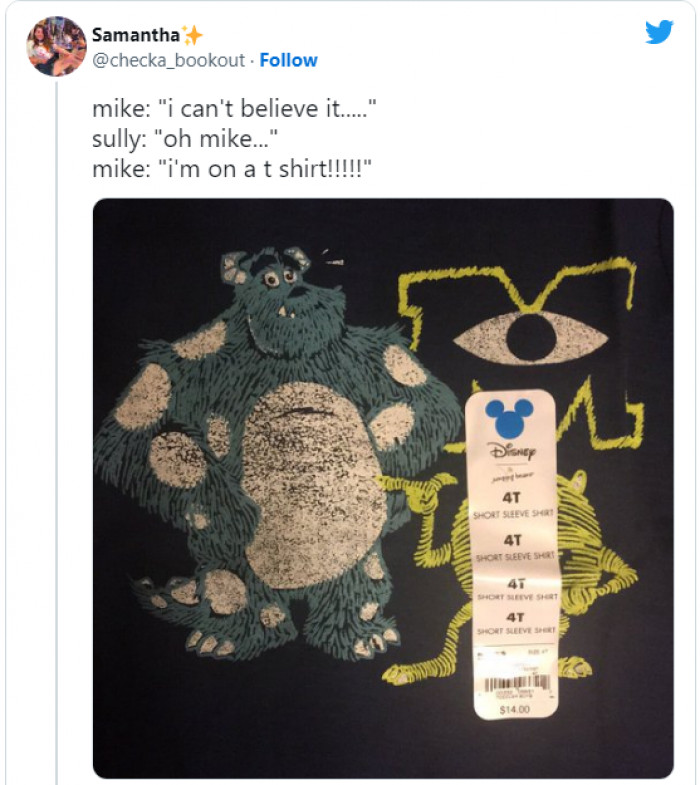This screenshot has width=700, height=785.
Task: Open the Twitter bird logo
Action: coord(658,32)
